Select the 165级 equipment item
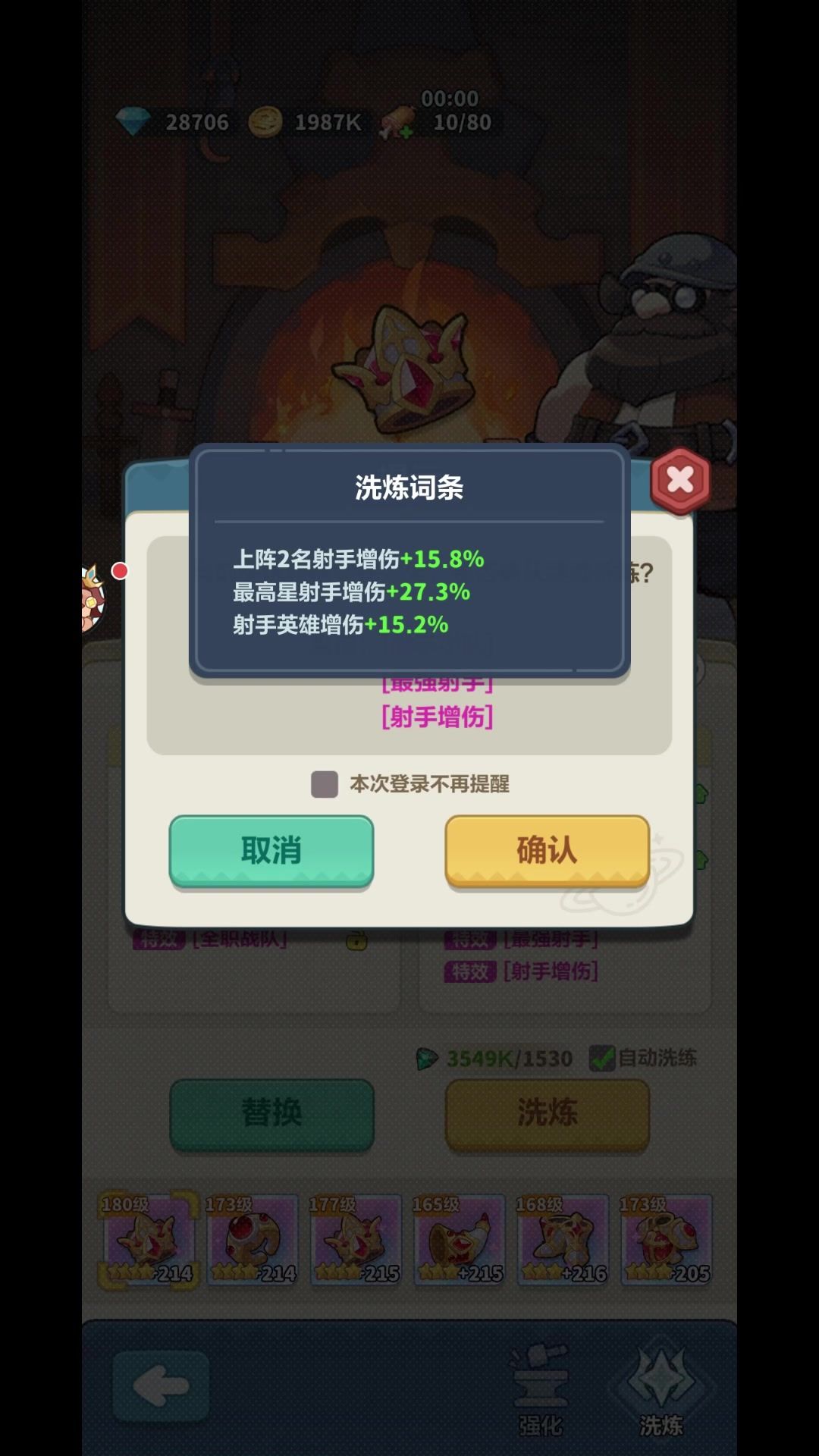This screenshot has height=1456, width=819. click(459, 1241)
